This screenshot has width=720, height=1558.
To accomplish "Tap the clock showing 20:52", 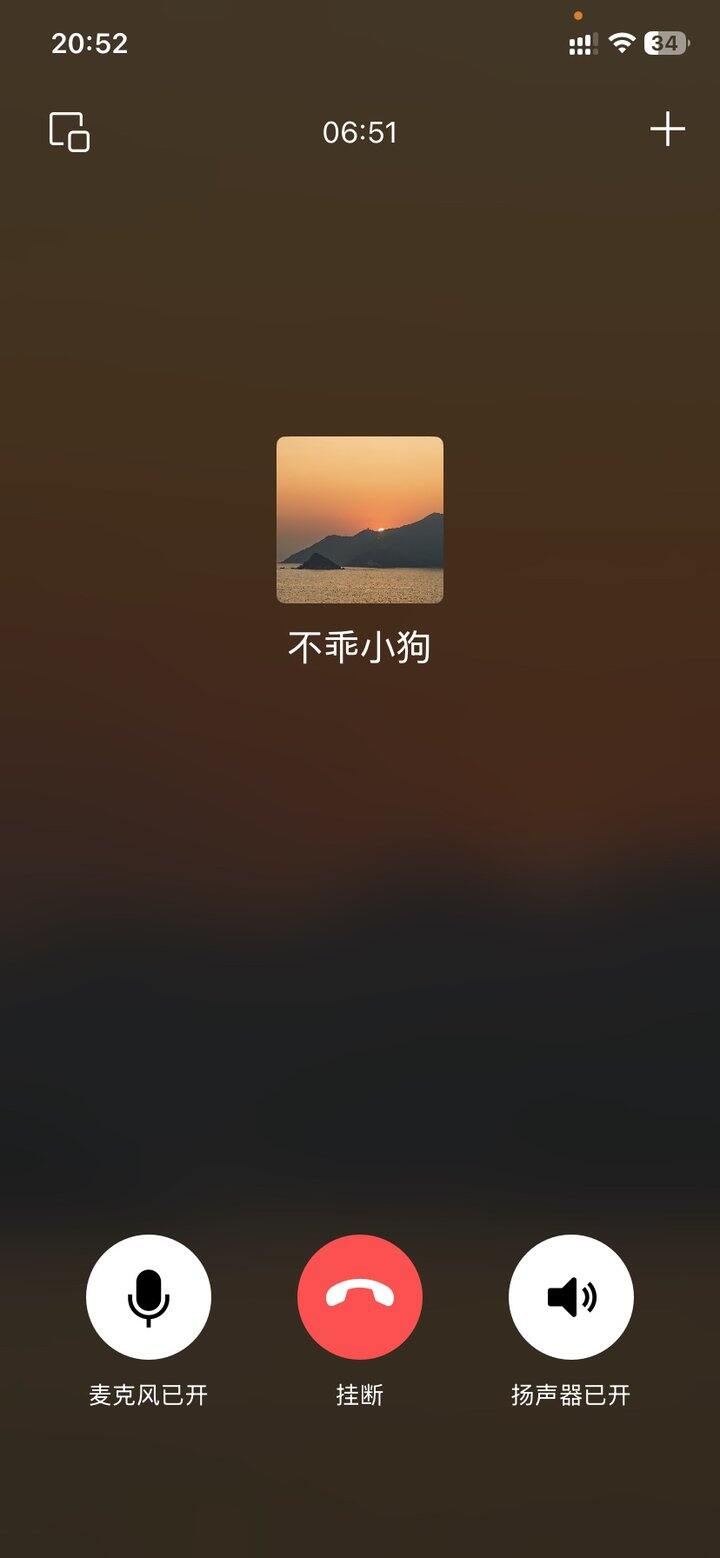I will click(x=88, y=42).
